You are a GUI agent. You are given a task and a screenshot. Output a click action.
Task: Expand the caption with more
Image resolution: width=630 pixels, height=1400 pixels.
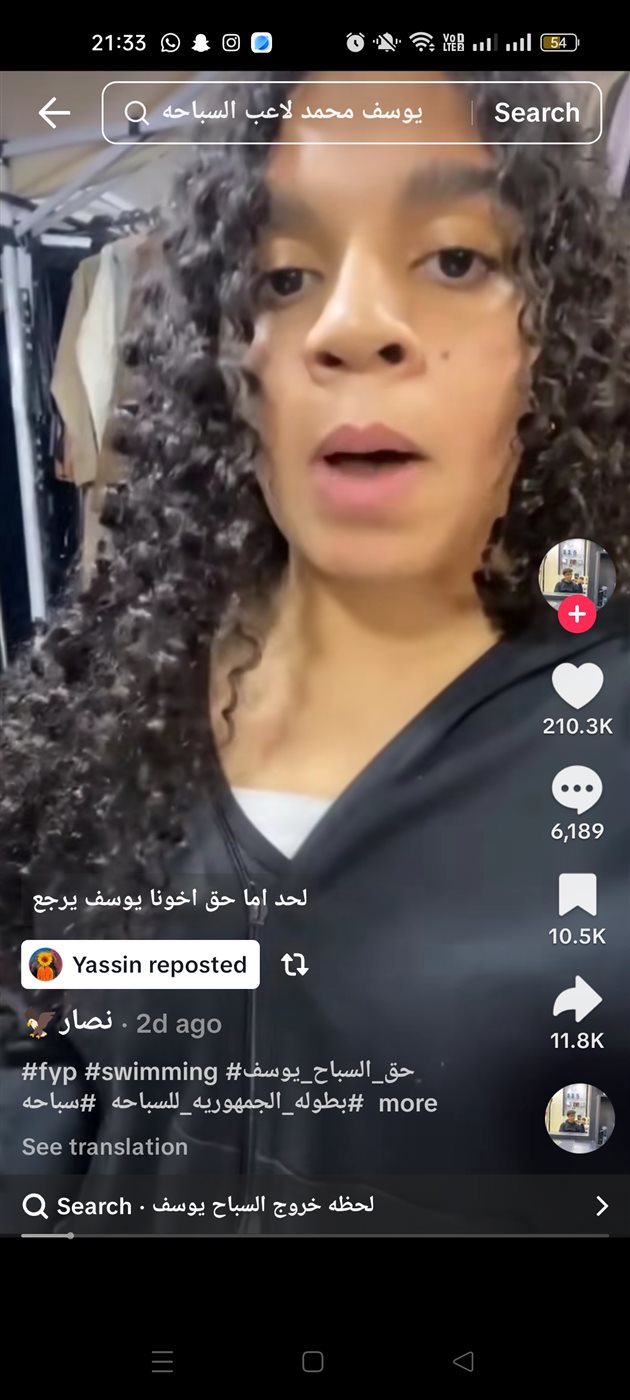(408, 1103)
